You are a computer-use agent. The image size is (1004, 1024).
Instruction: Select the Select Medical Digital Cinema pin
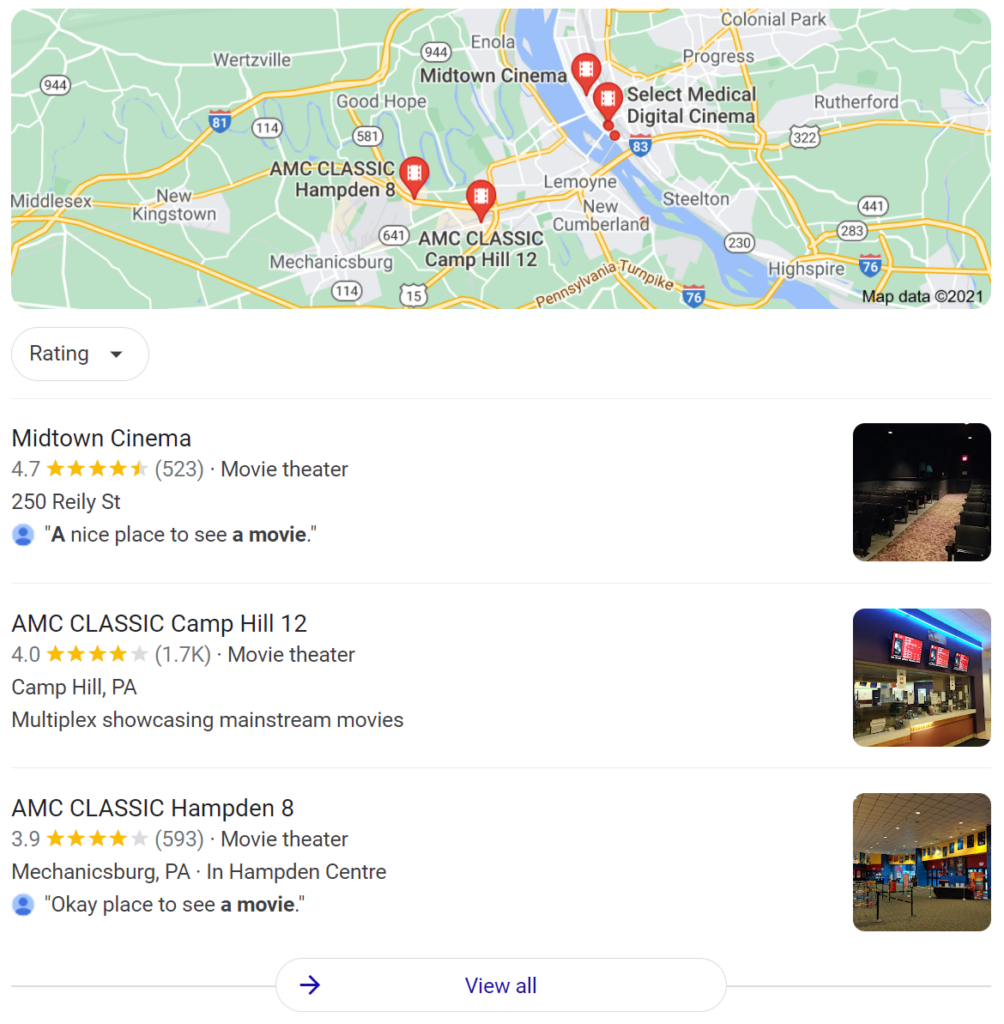tap(607, 100)
